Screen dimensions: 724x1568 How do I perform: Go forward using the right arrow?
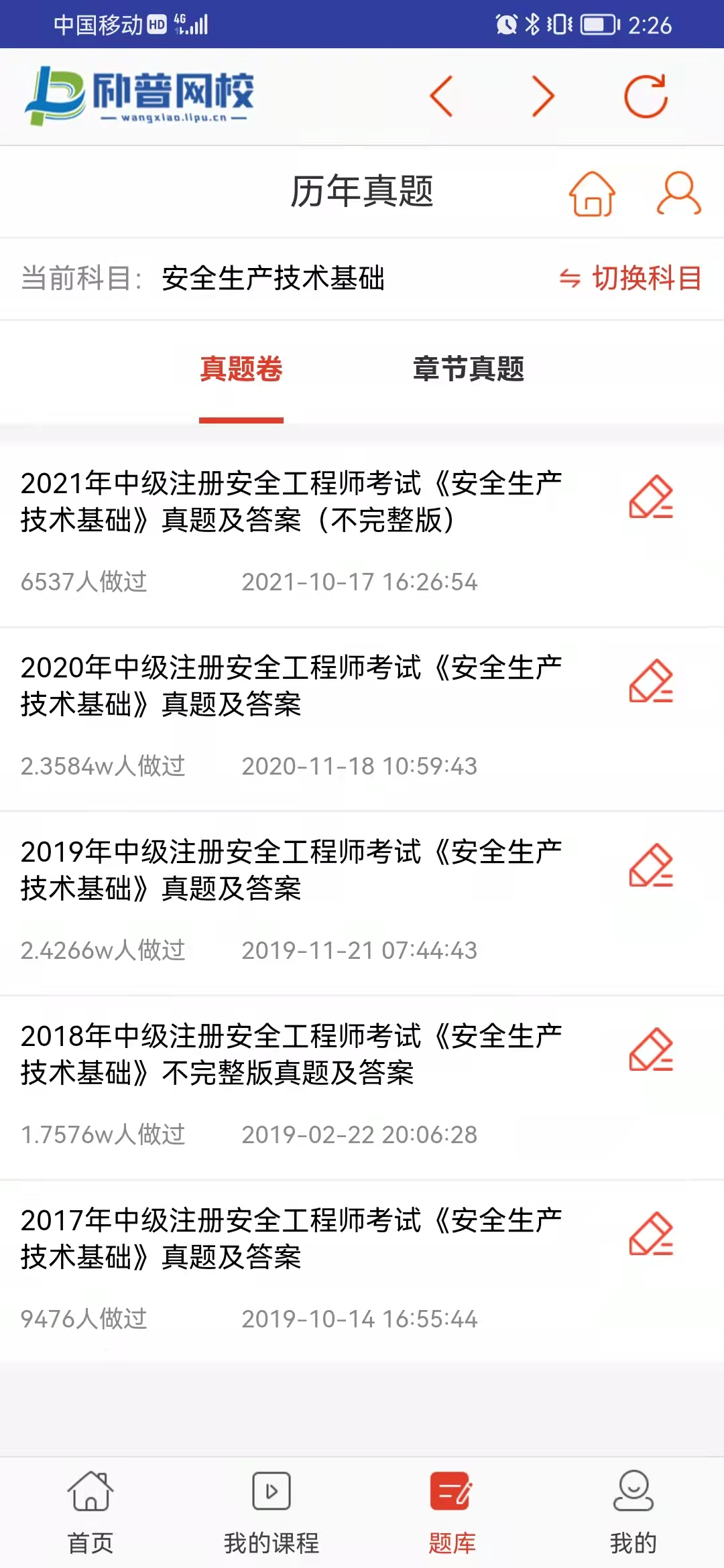coord(542,96)
